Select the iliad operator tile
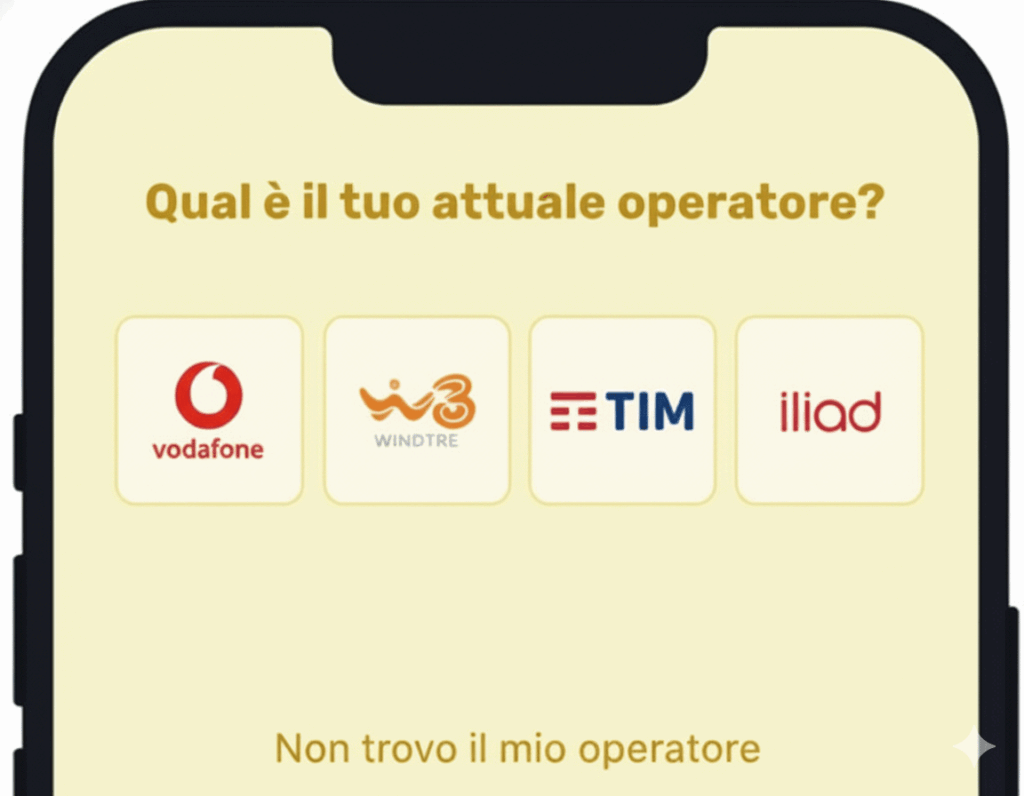This screenshot has height=796, width=1024. click(829, 410)
